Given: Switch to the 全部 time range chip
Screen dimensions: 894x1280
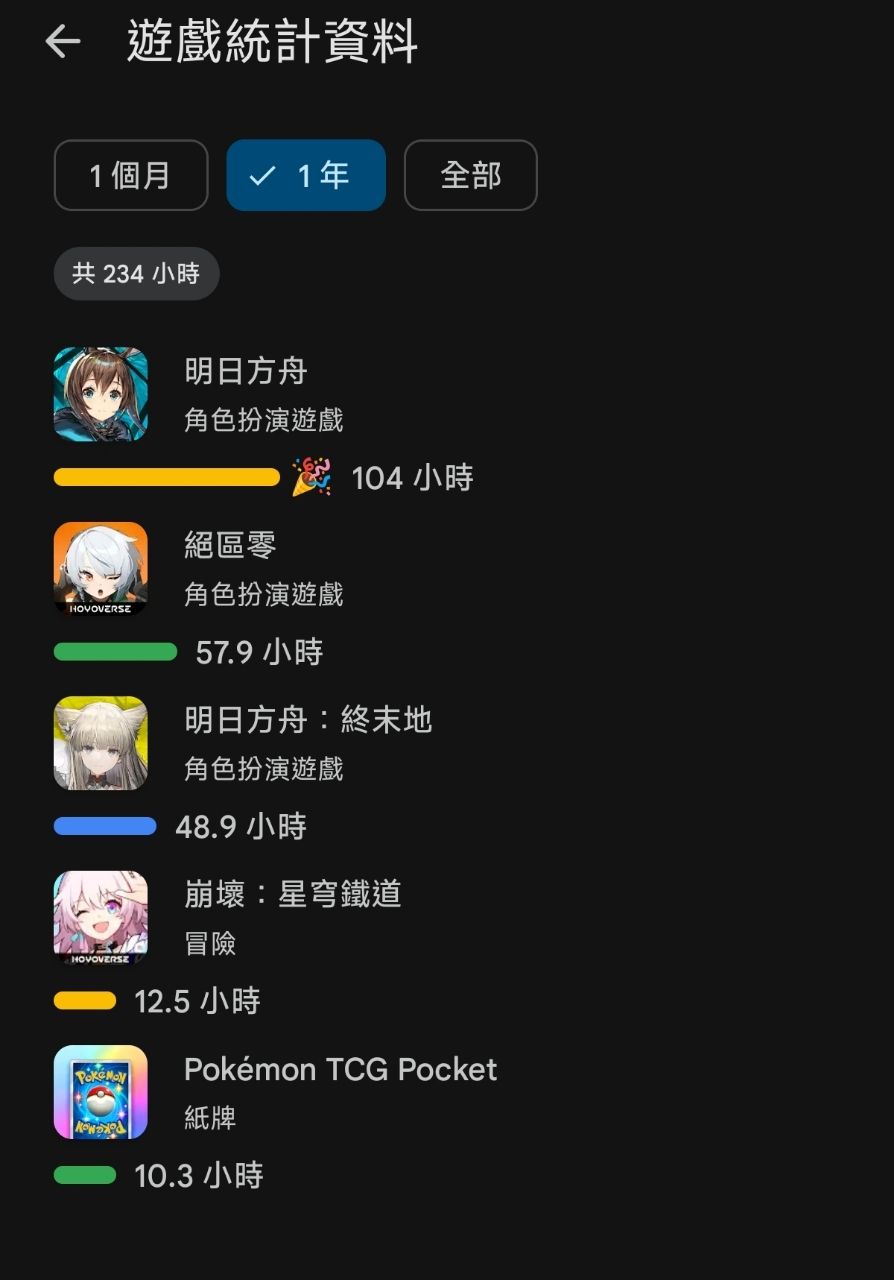Looking at the screenshot, I should coord(471,176).
